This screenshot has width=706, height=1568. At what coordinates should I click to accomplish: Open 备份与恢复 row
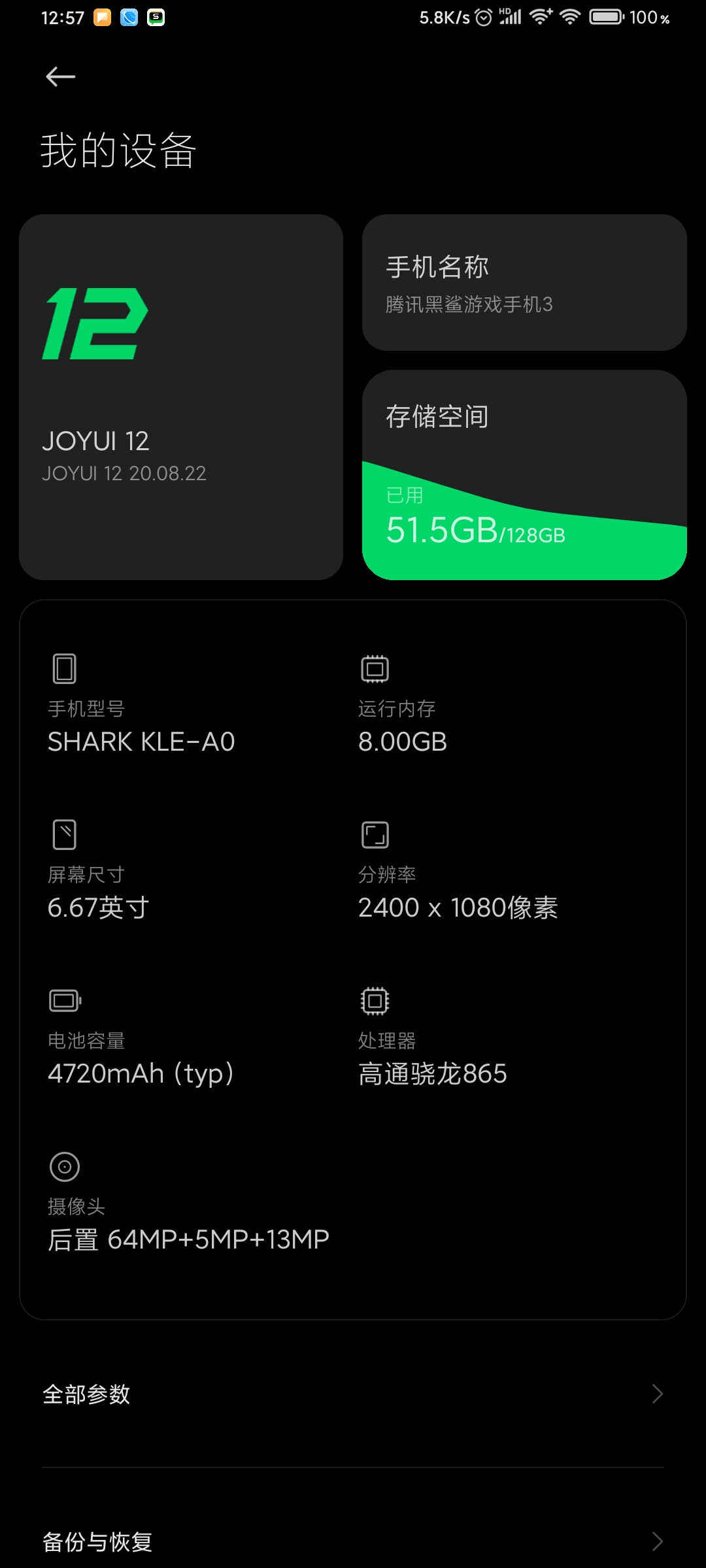(x=353, y=1542)
